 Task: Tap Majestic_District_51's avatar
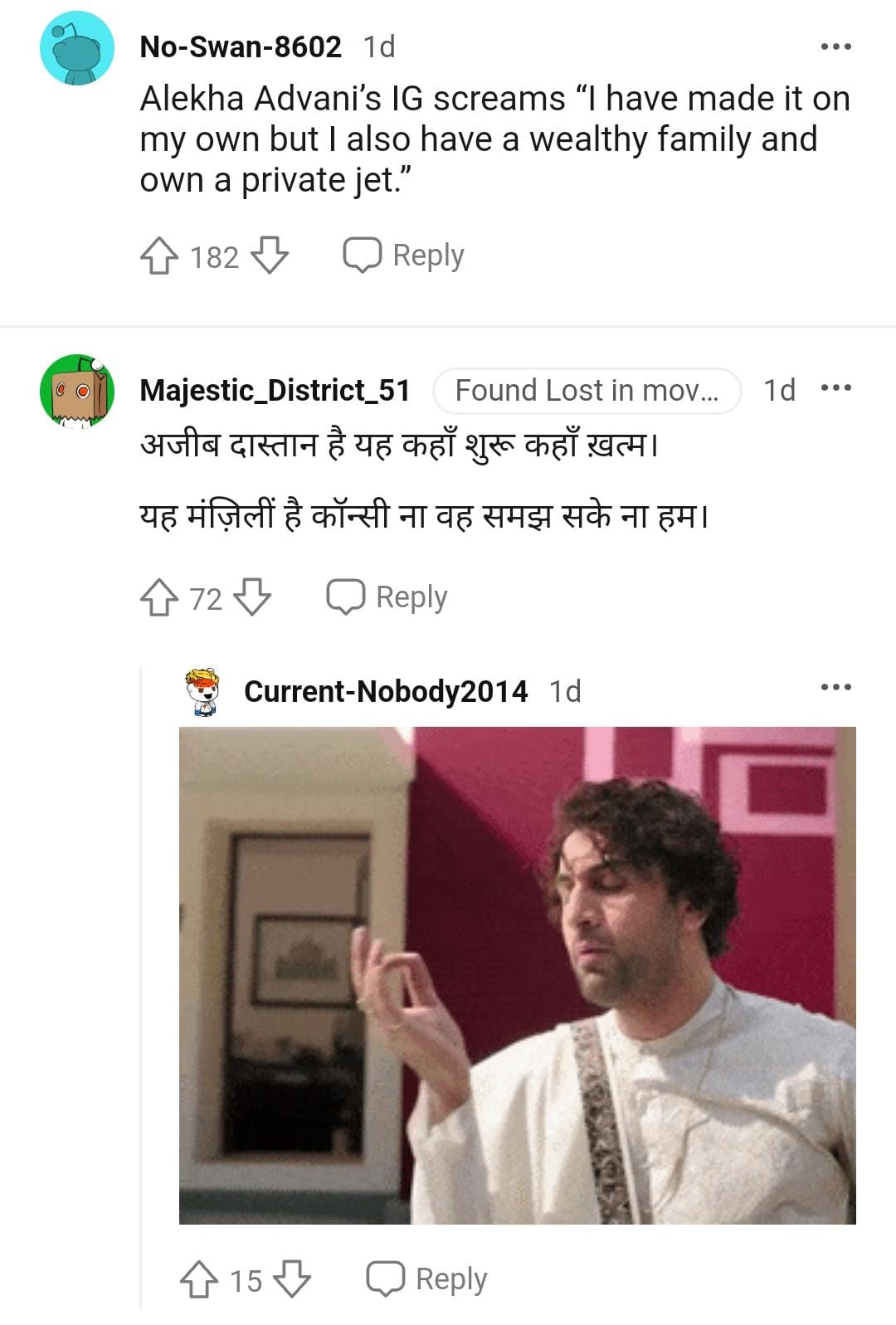tap(77, 390)
